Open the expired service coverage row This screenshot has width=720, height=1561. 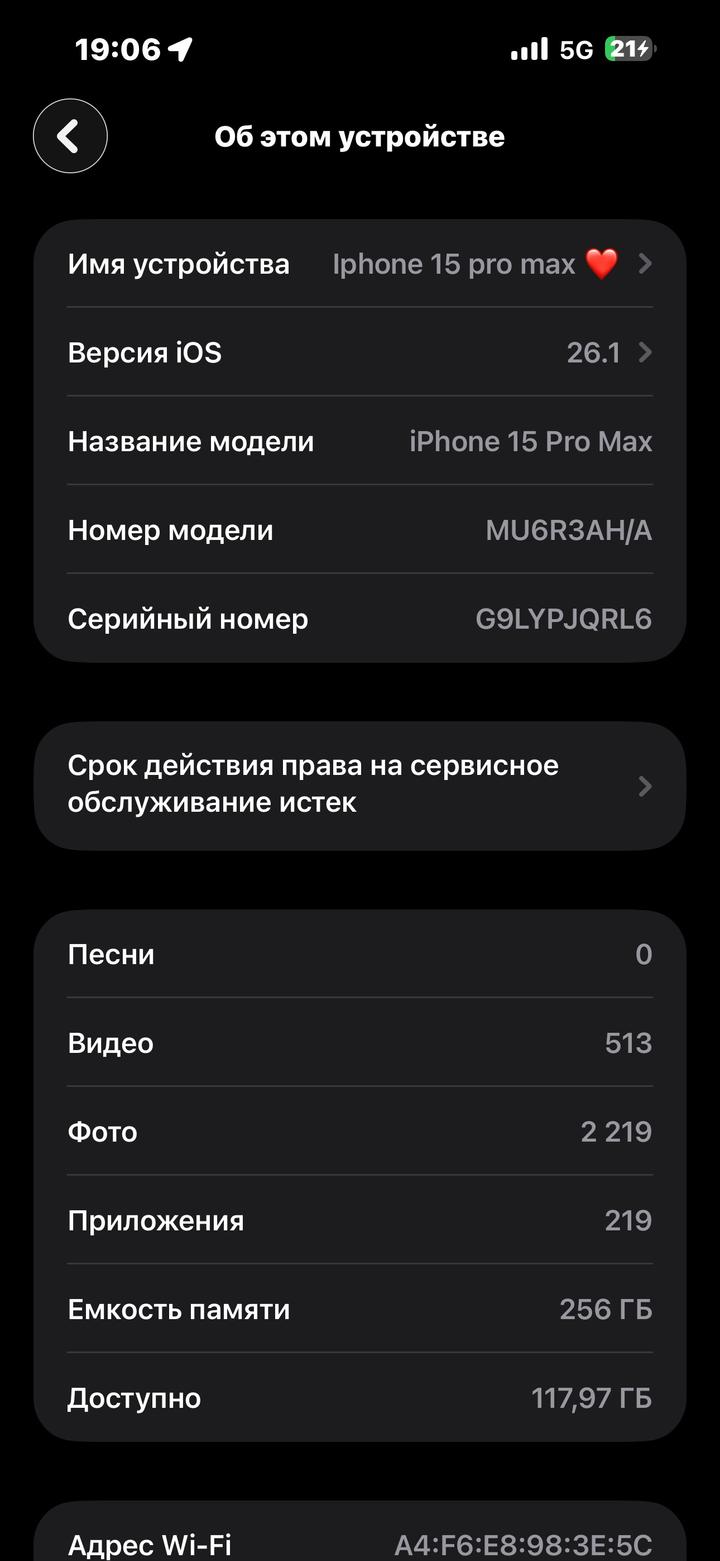[360, 785]
